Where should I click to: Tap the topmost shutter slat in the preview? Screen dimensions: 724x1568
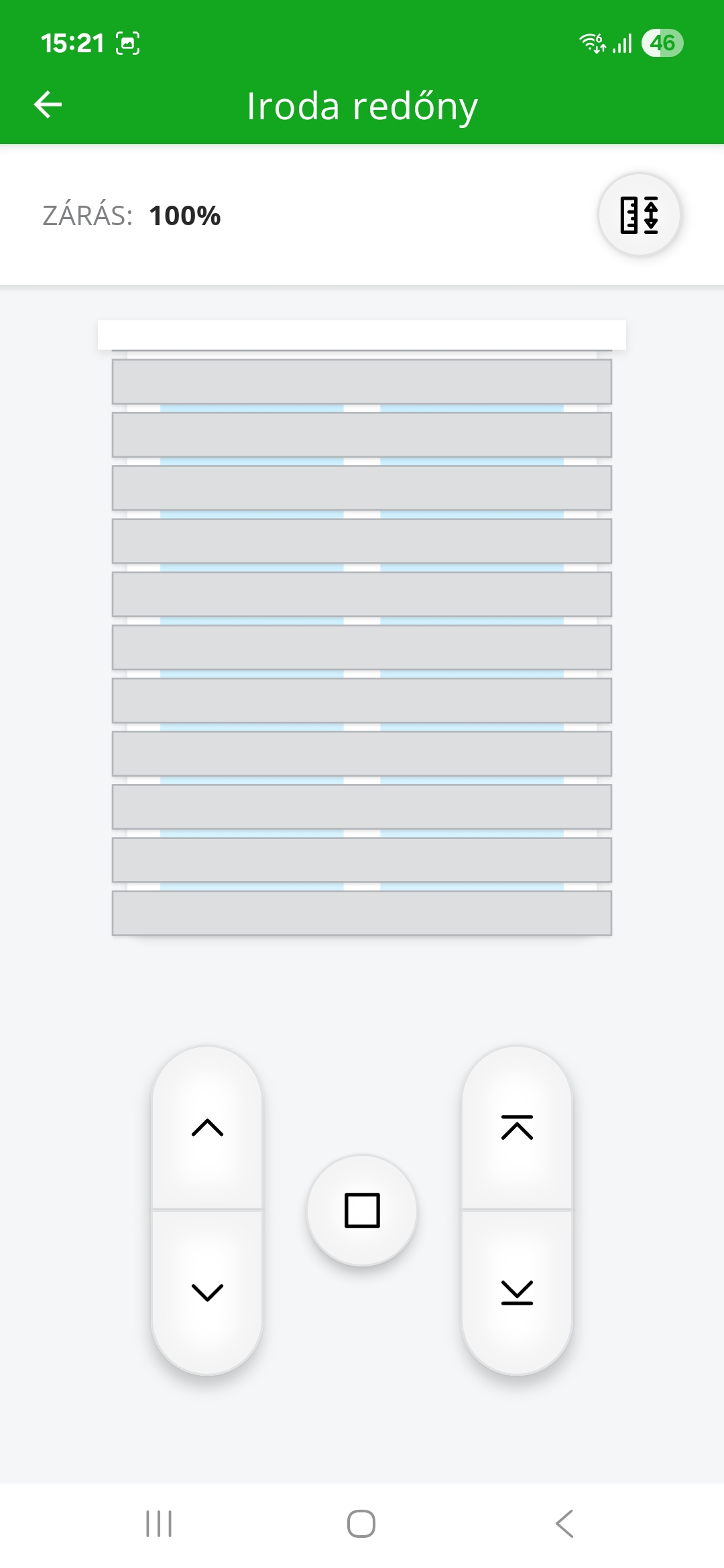361,381
